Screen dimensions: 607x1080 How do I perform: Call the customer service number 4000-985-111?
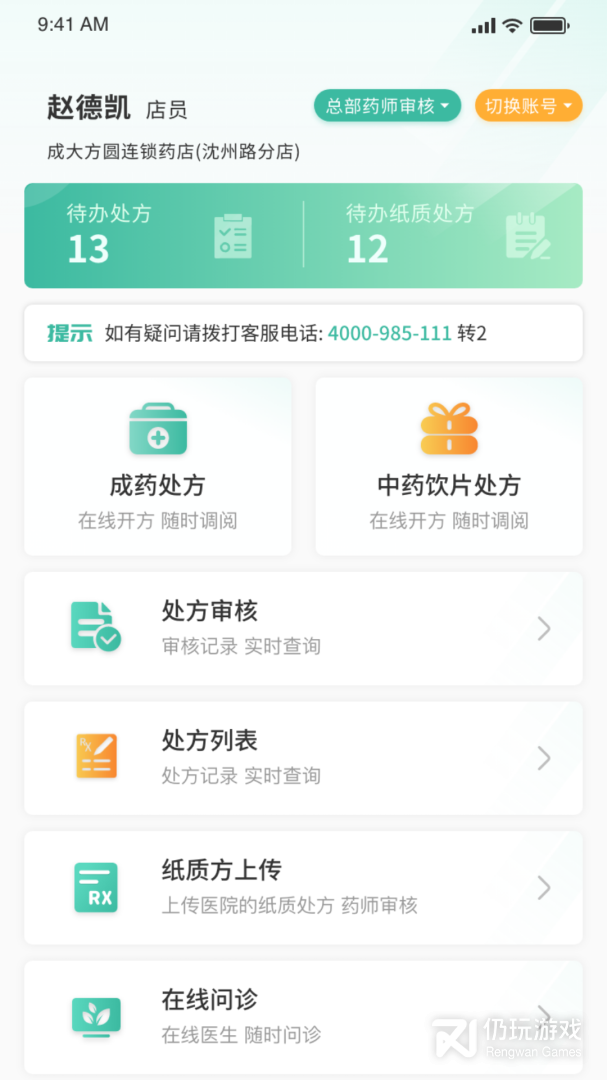coord(389,333)
